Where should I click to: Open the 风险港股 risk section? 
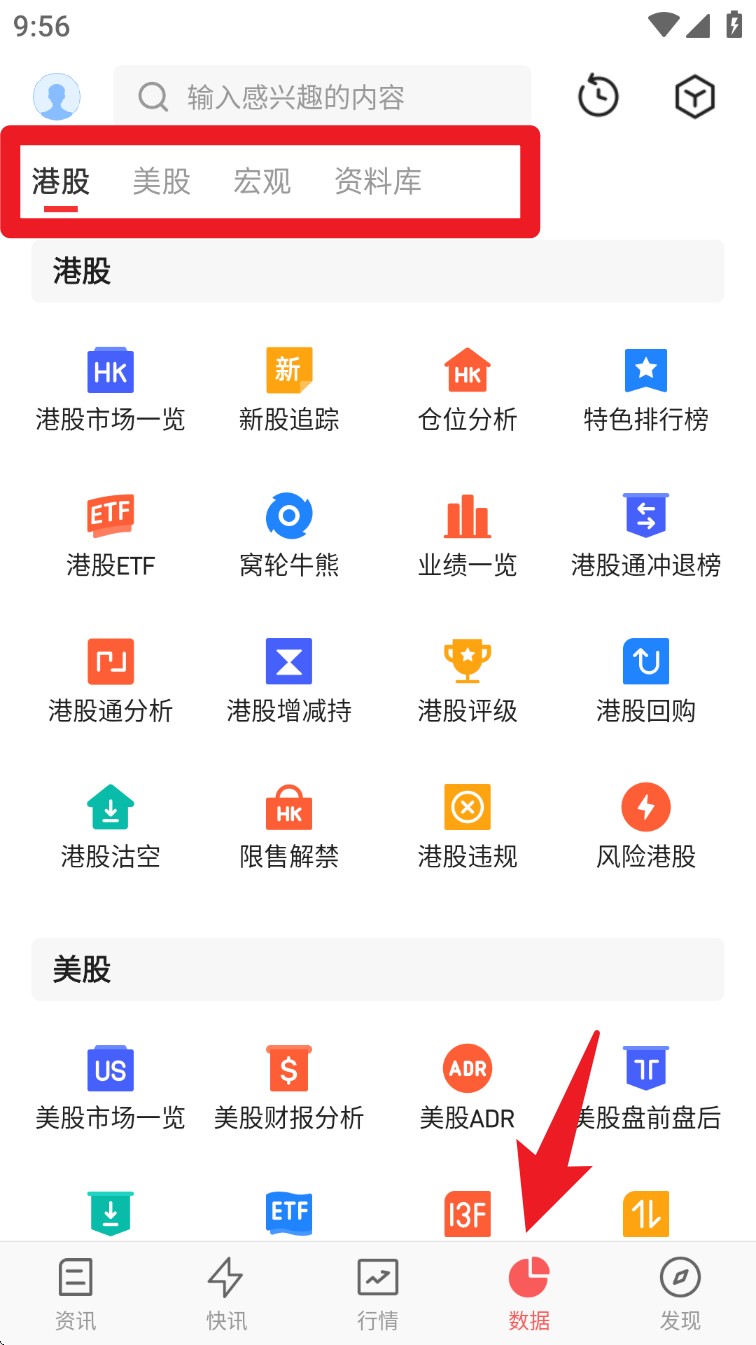[645, 827]
